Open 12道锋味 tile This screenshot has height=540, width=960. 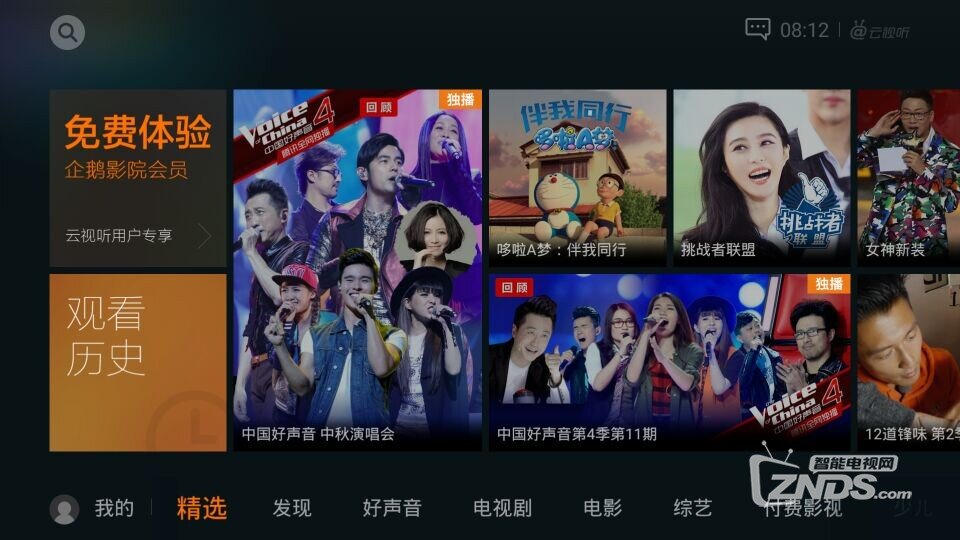coord(908,362)
